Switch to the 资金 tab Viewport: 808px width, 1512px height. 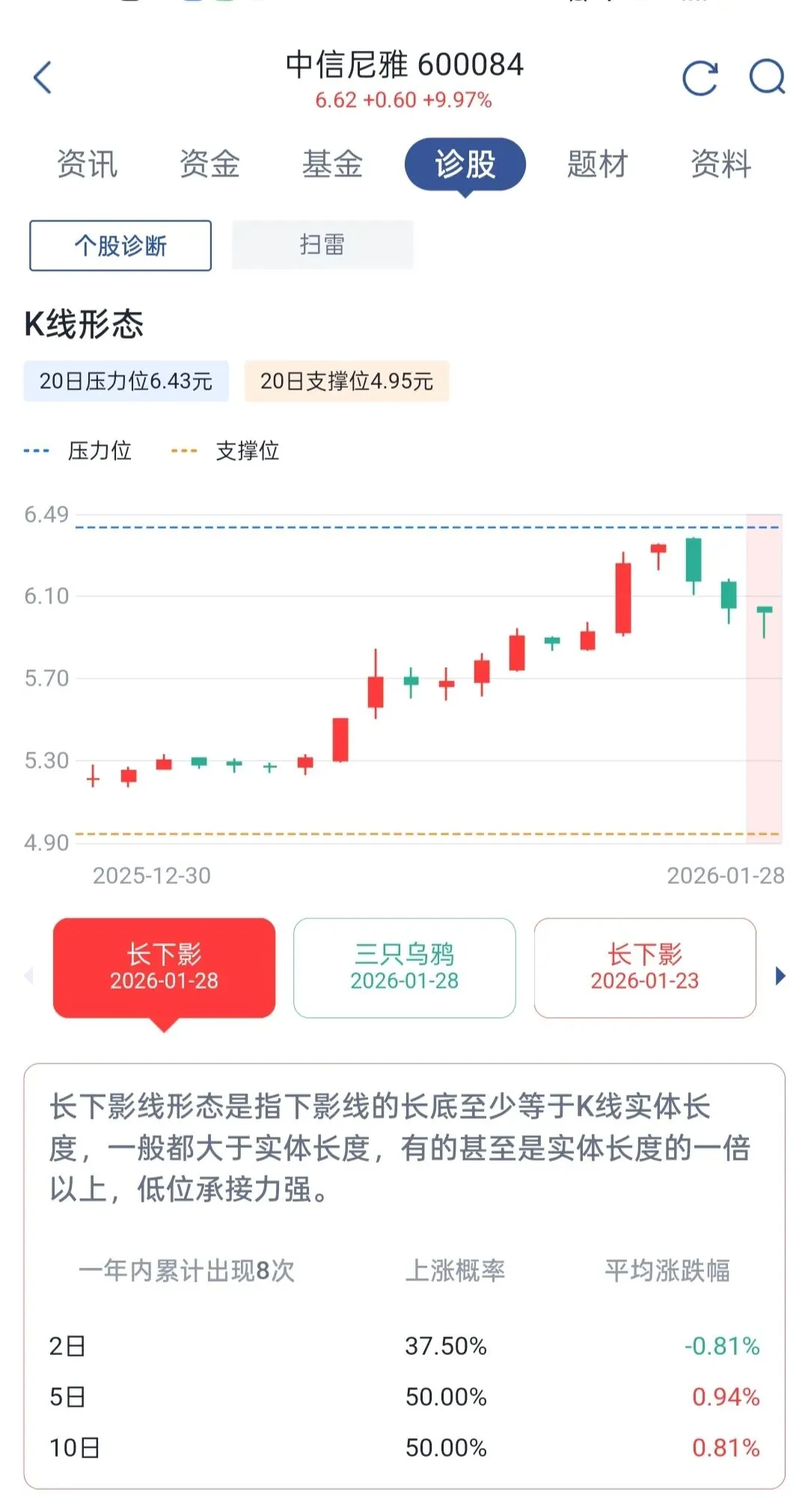pyautogui.click(x=209, y=164)
